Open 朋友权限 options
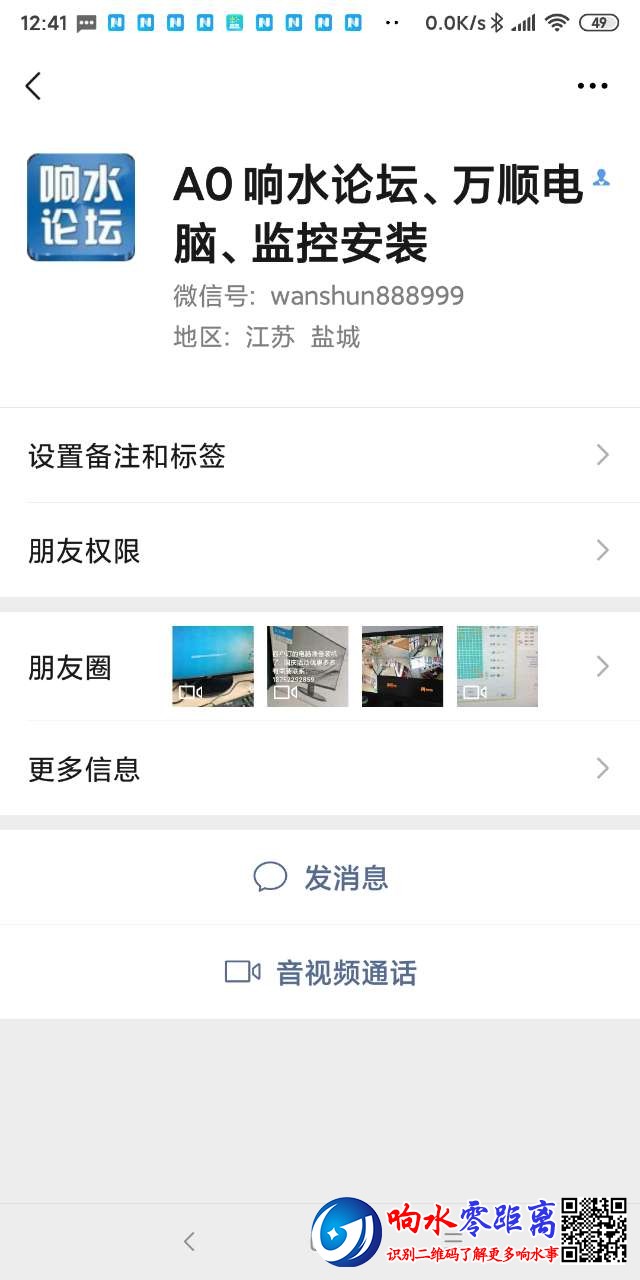Viewport: 640px width, 1280px height. point(320,551)
